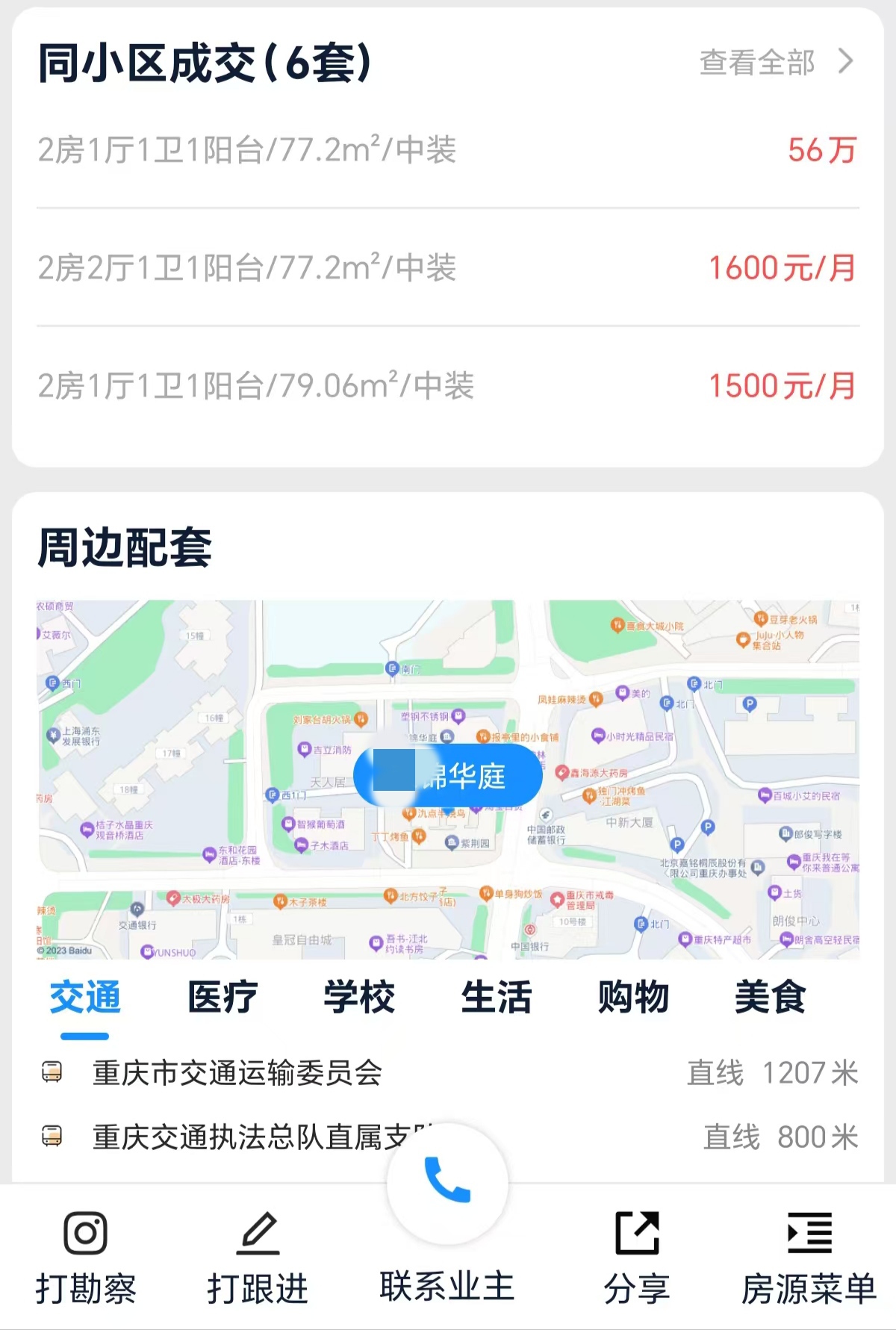Select the 学校 tab
896x1330 pixels.
point(359,998)
